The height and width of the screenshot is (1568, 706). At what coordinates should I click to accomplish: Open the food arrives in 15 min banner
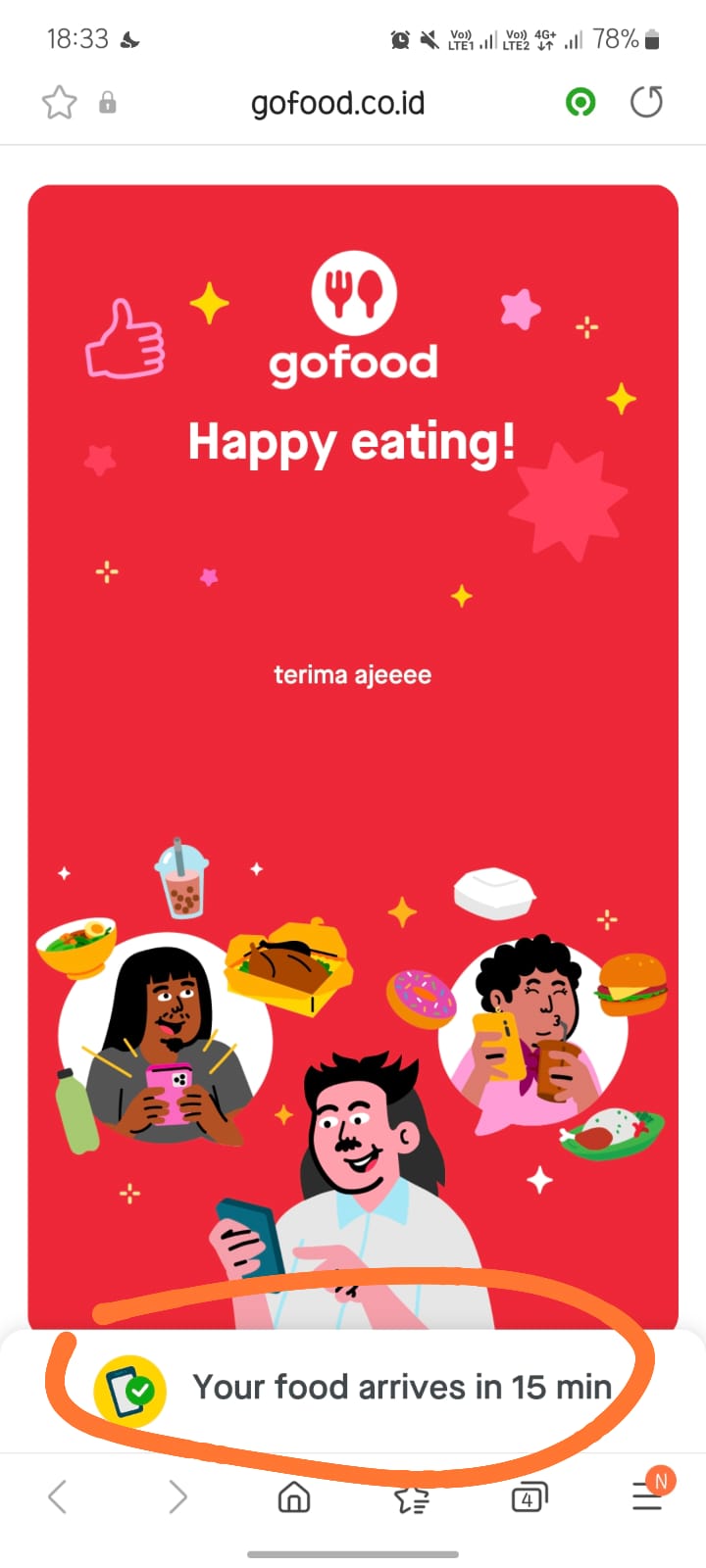[353, 1389]
